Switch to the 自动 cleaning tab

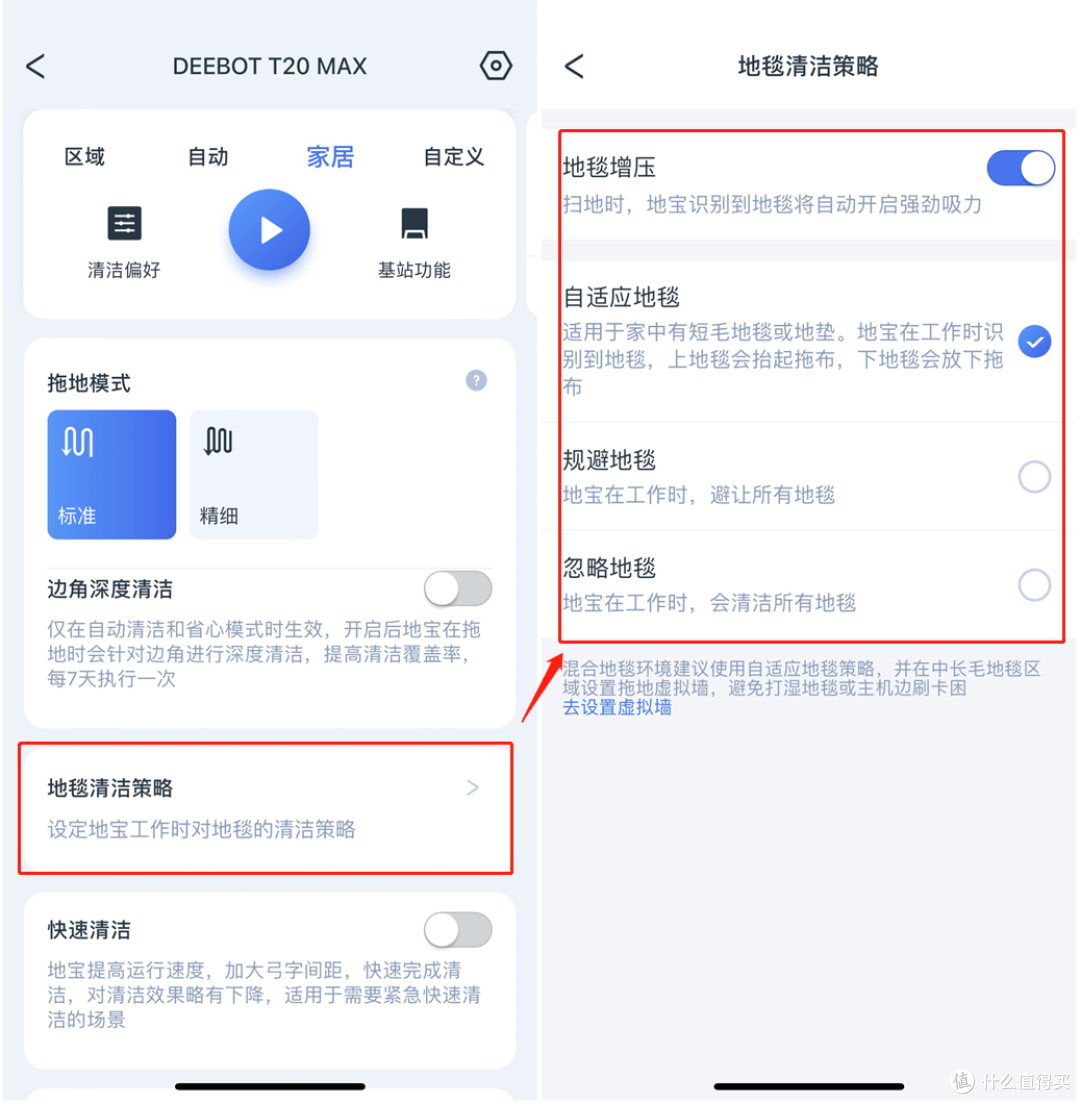(x=208, y=157)
